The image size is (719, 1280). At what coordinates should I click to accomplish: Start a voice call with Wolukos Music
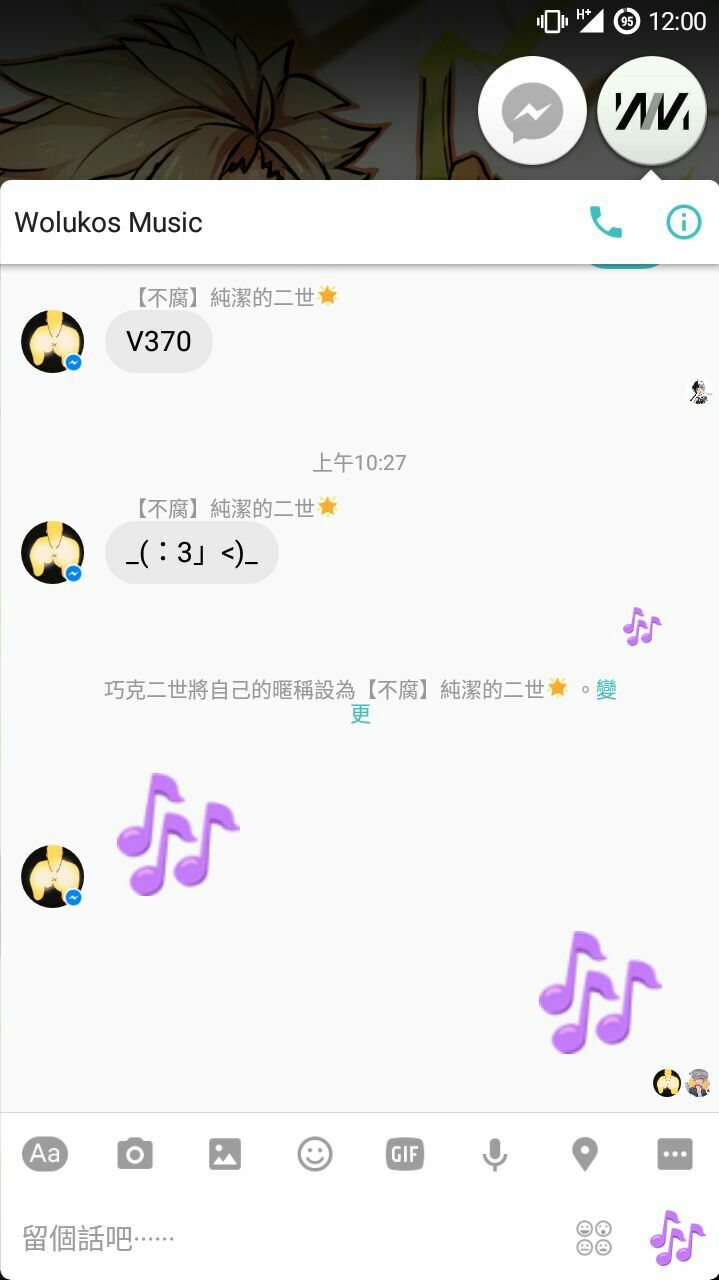[x=605, y=222]
